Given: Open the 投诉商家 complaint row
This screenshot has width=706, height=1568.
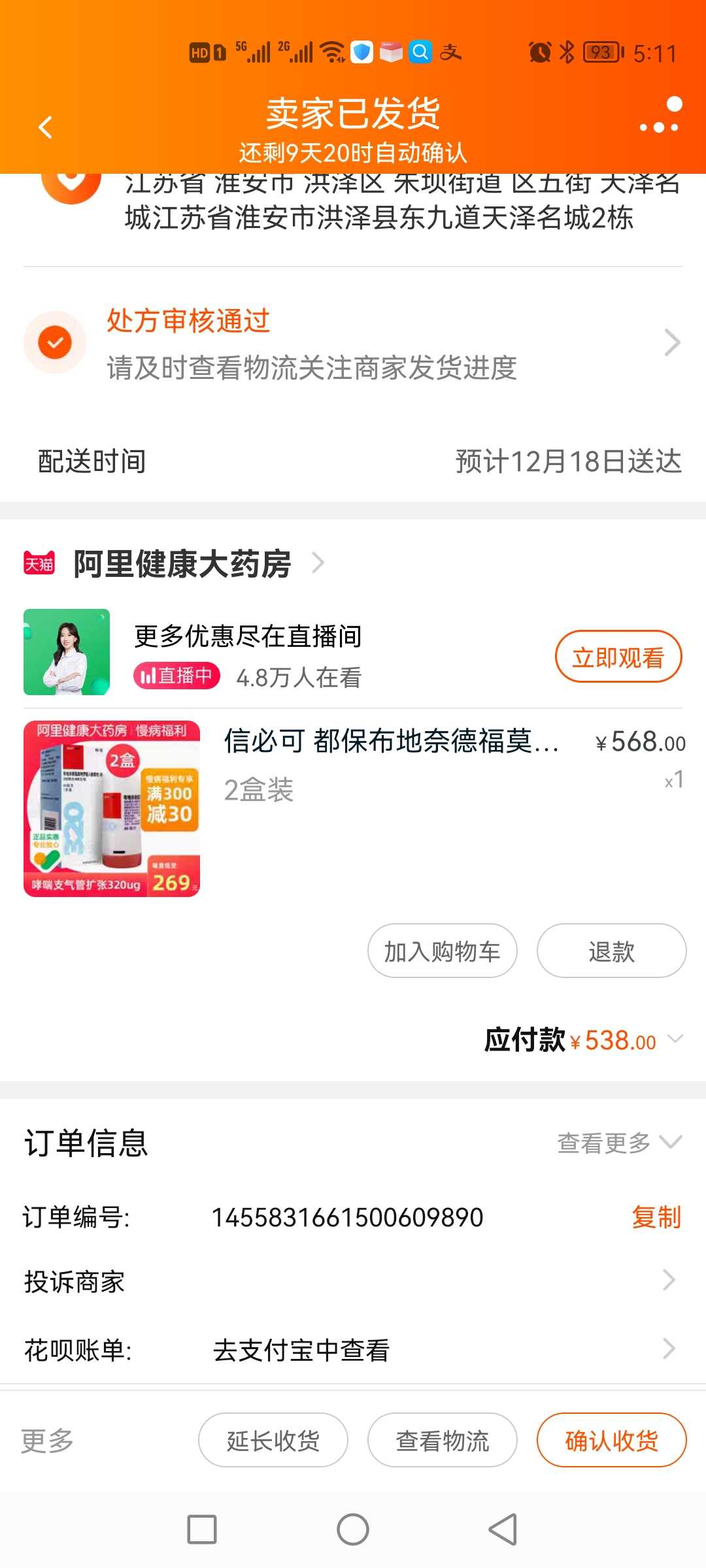Looking at the screenshot, I should point(353,1281).
